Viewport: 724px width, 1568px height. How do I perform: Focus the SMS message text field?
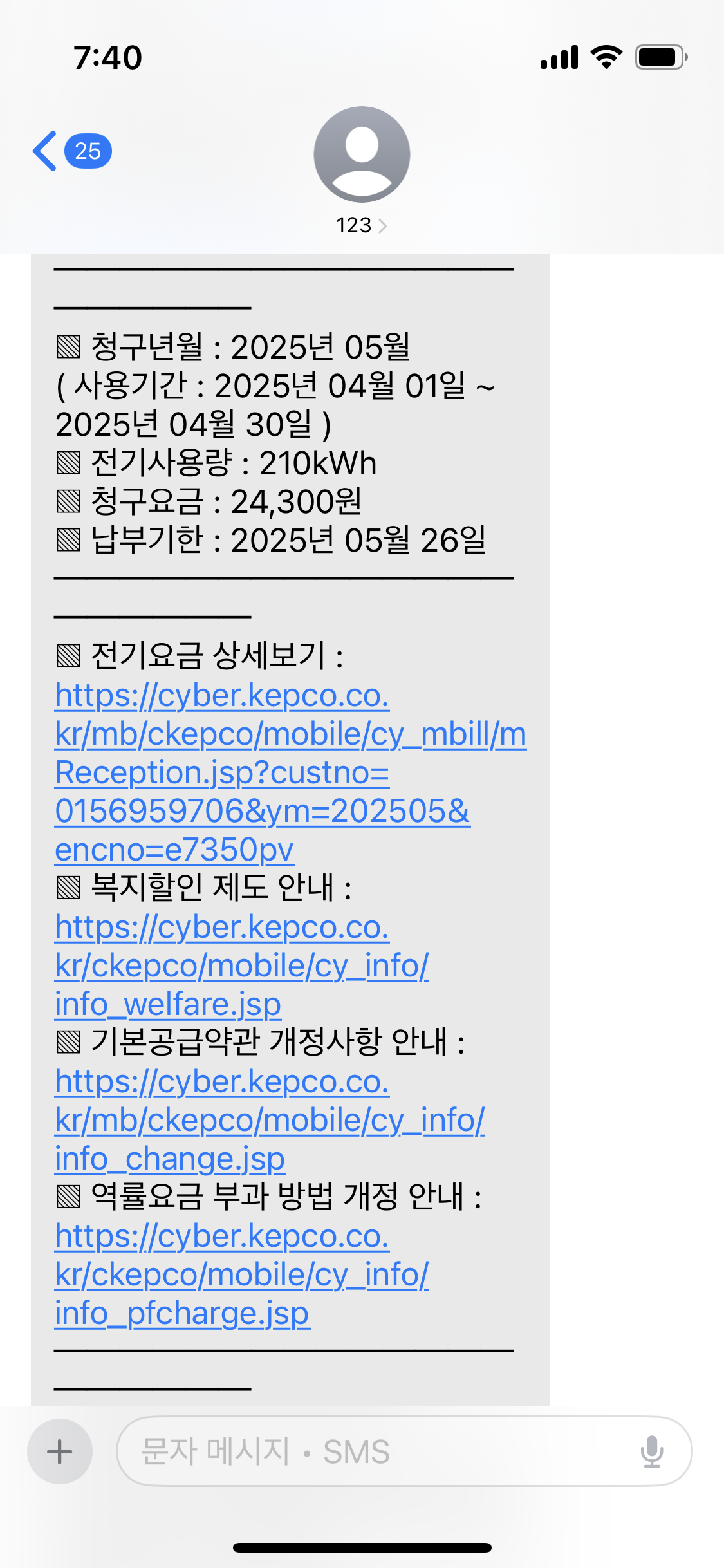coord(373,1451)
